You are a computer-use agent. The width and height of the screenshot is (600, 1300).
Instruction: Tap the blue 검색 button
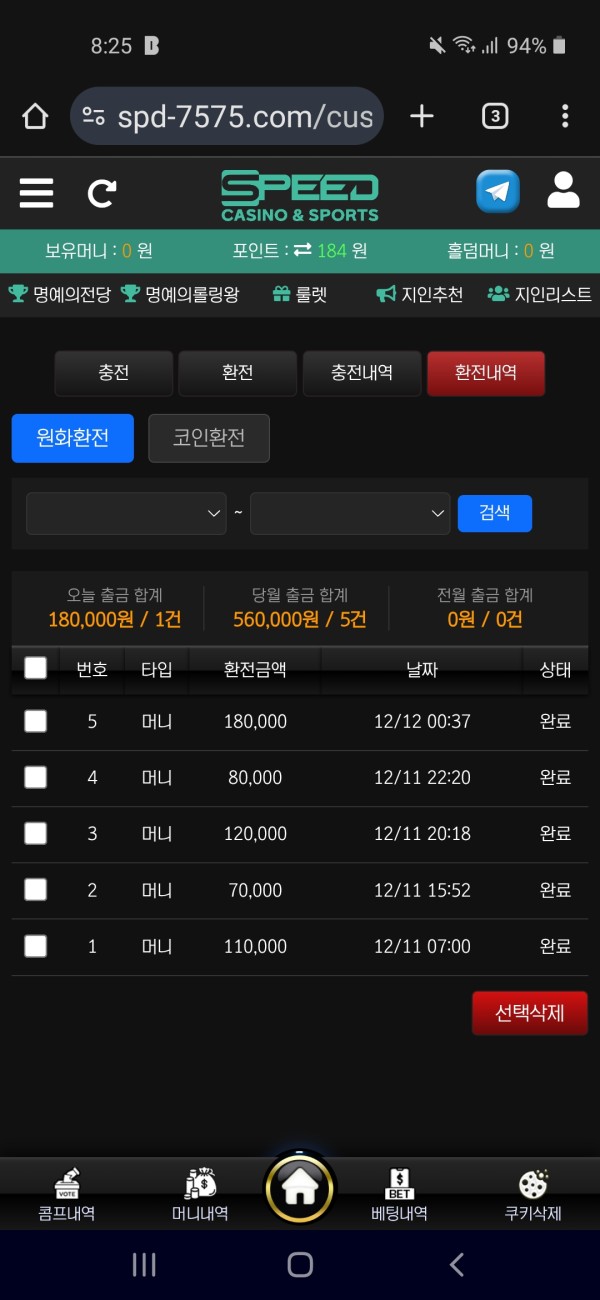tap(494, 513)
